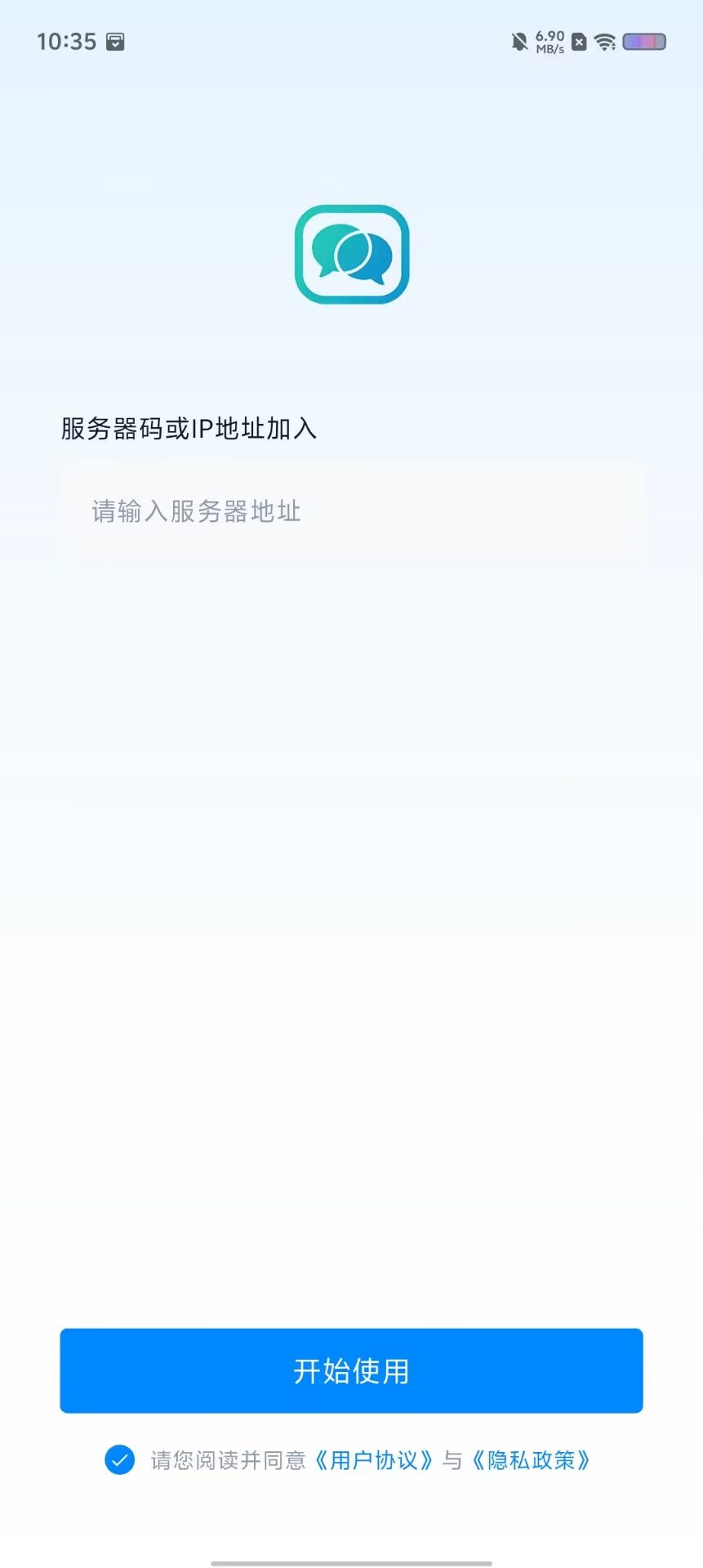
Task: Open the 《用户协议》 link
Action: tap(374, 1460)
